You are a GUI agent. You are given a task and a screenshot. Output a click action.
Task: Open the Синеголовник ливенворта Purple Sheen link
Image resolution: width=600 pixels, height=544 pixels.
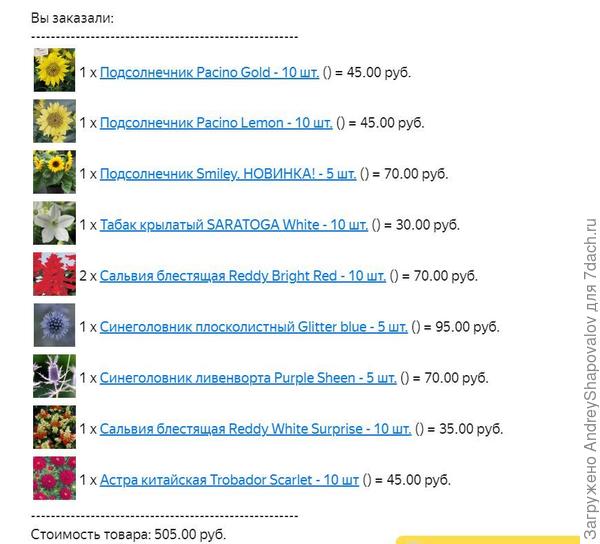tap(248, 378)
